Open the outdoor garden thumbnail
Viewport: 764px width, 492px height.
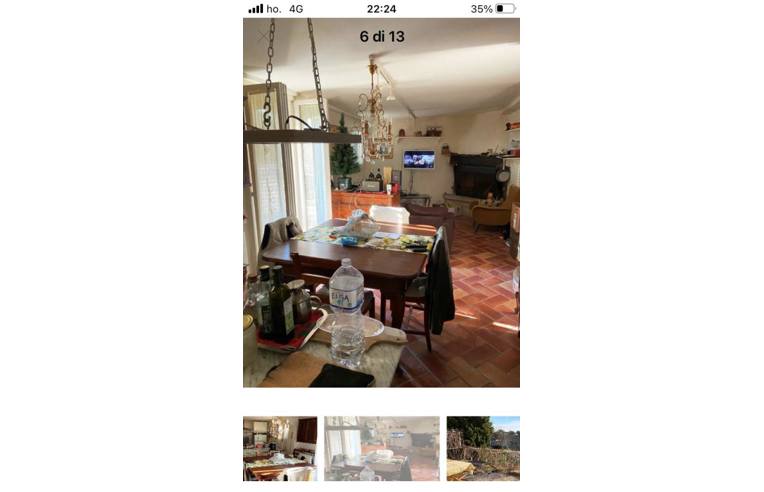pos(483,448)
